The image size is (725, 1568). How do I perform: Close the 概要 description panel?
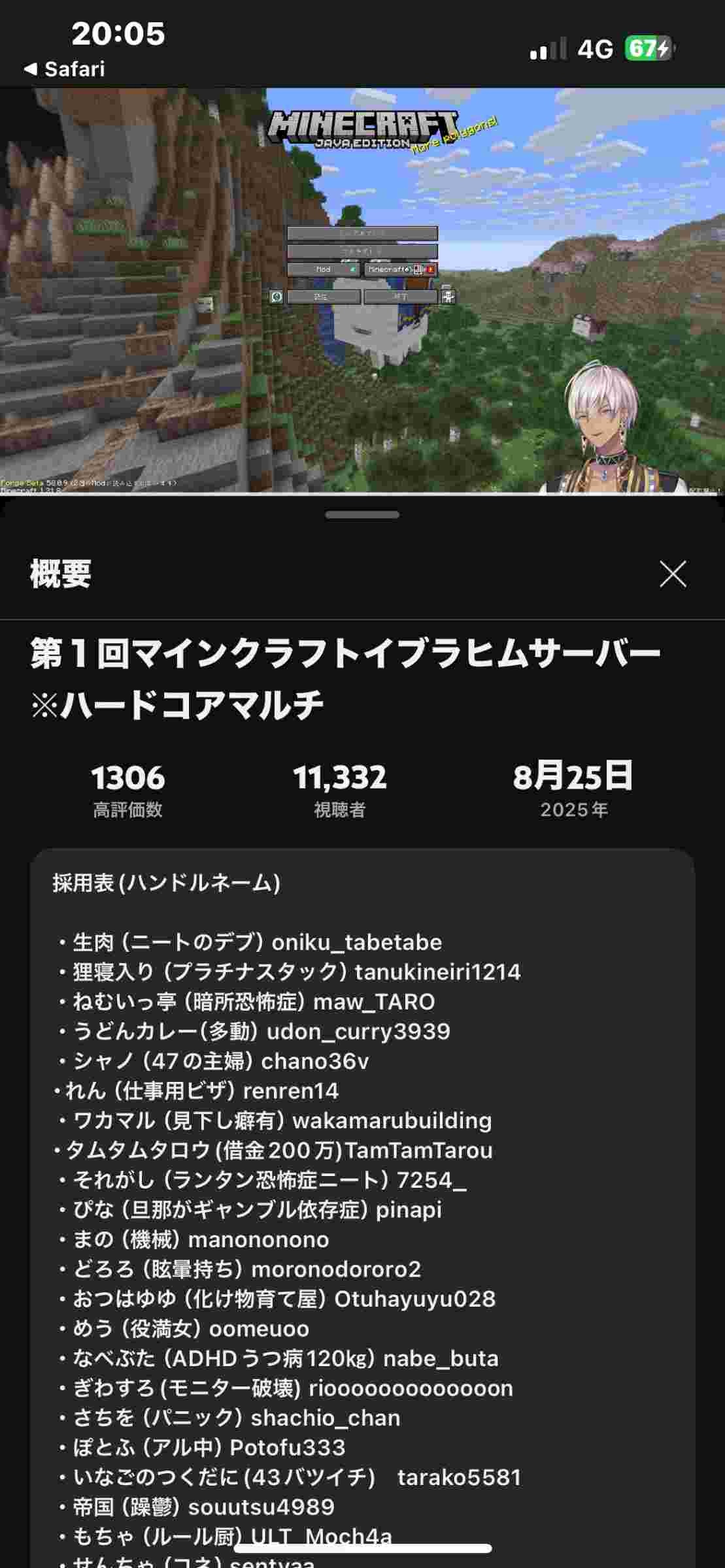point(673,574)
